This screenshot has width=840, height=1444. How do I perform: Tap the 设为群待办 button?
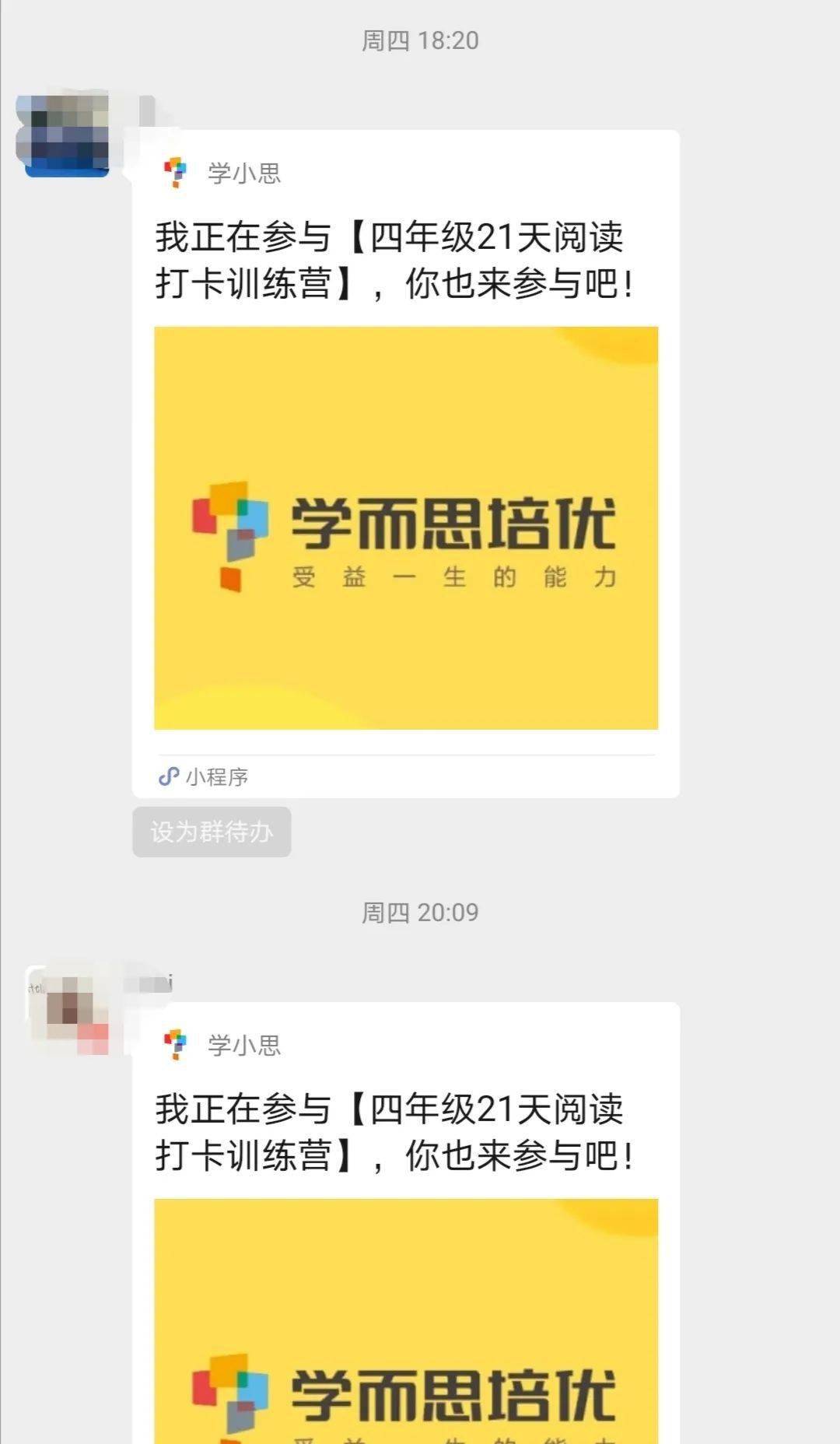(212, 832)
